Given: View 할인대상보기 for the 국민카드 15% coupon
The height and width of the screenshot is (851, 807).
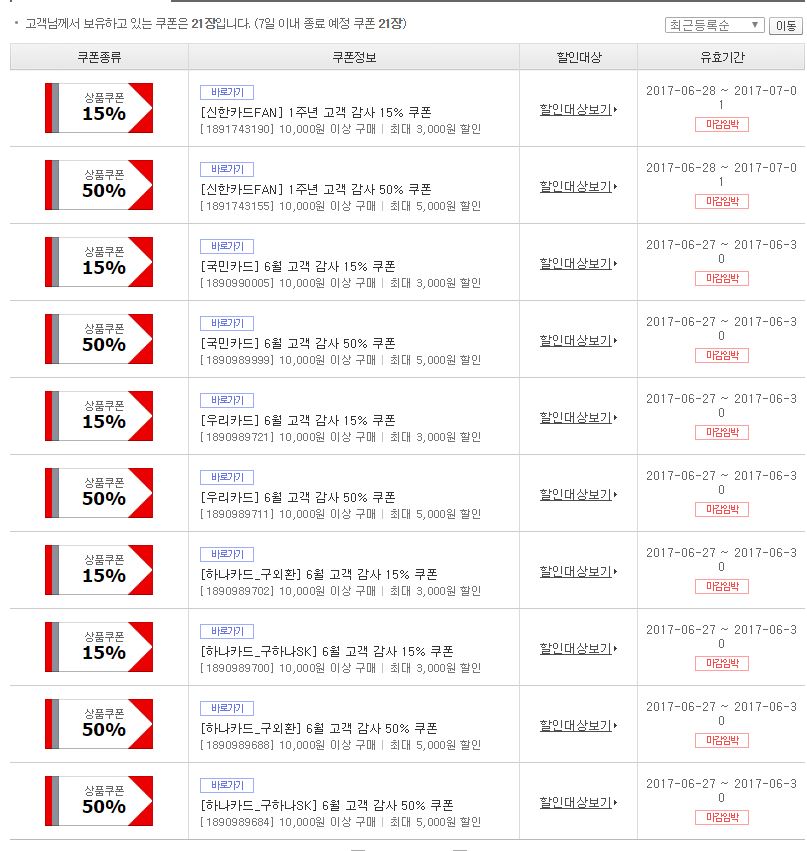Looking at the screenshot, I should (x=578, y=263).
